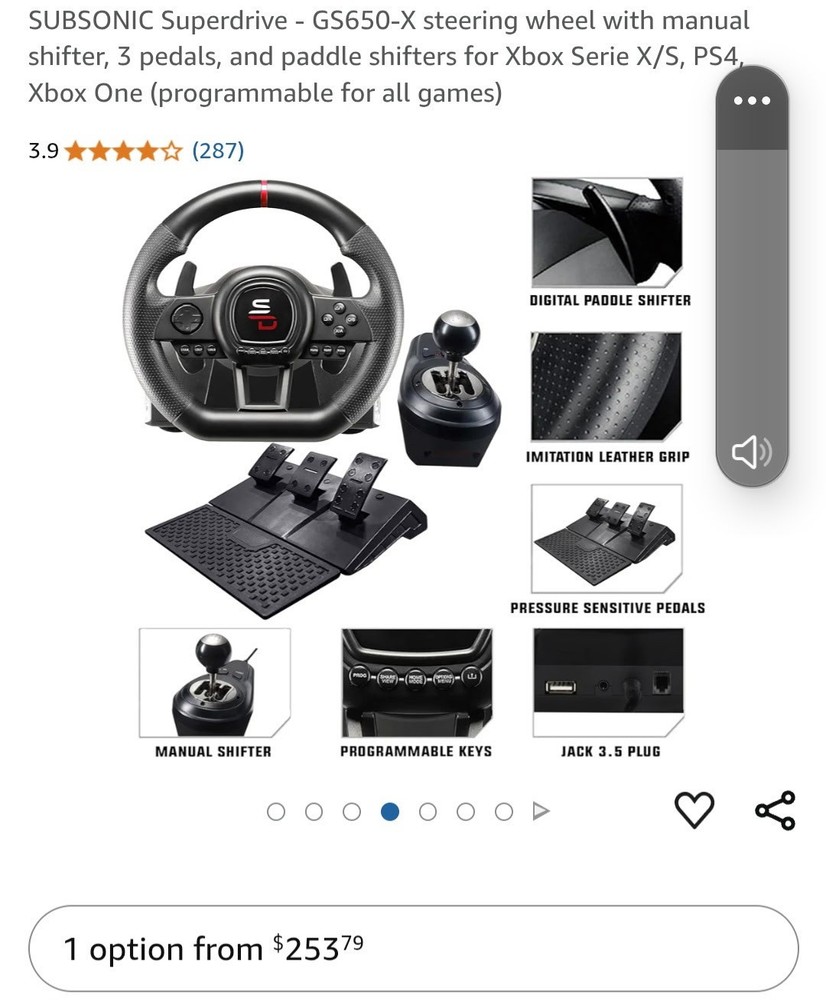Add this product to your wish list
The height and width of the screenshot is (1000, 826).
point(695,809)
